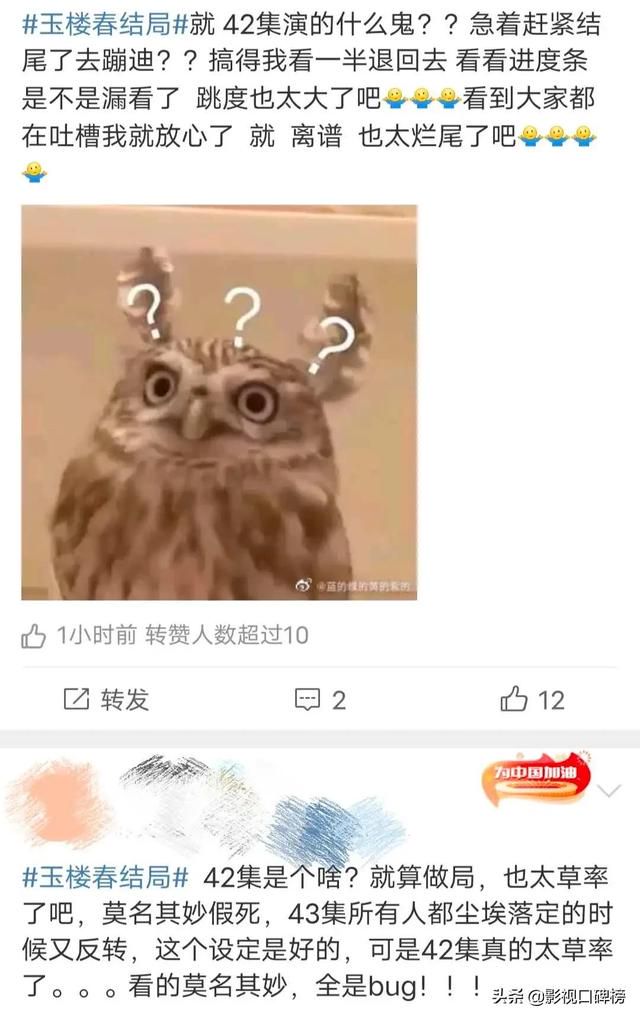Image resolution: width=640 pixels, height=1019 pixels.
Task: Like the post with 12 likes
Action: click(532, 699)
